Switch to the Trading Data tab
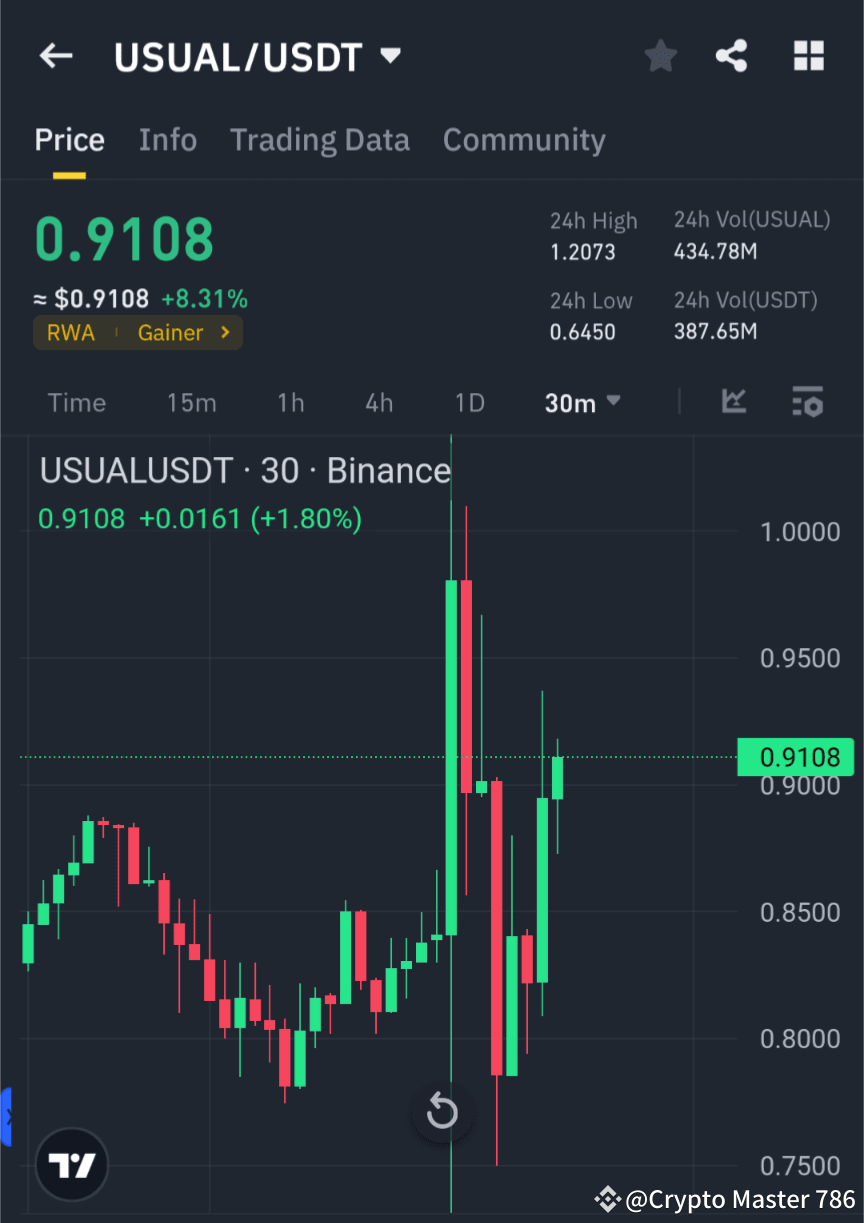Viewport: 864px width, 1223px height. click(x=320, y=140)
